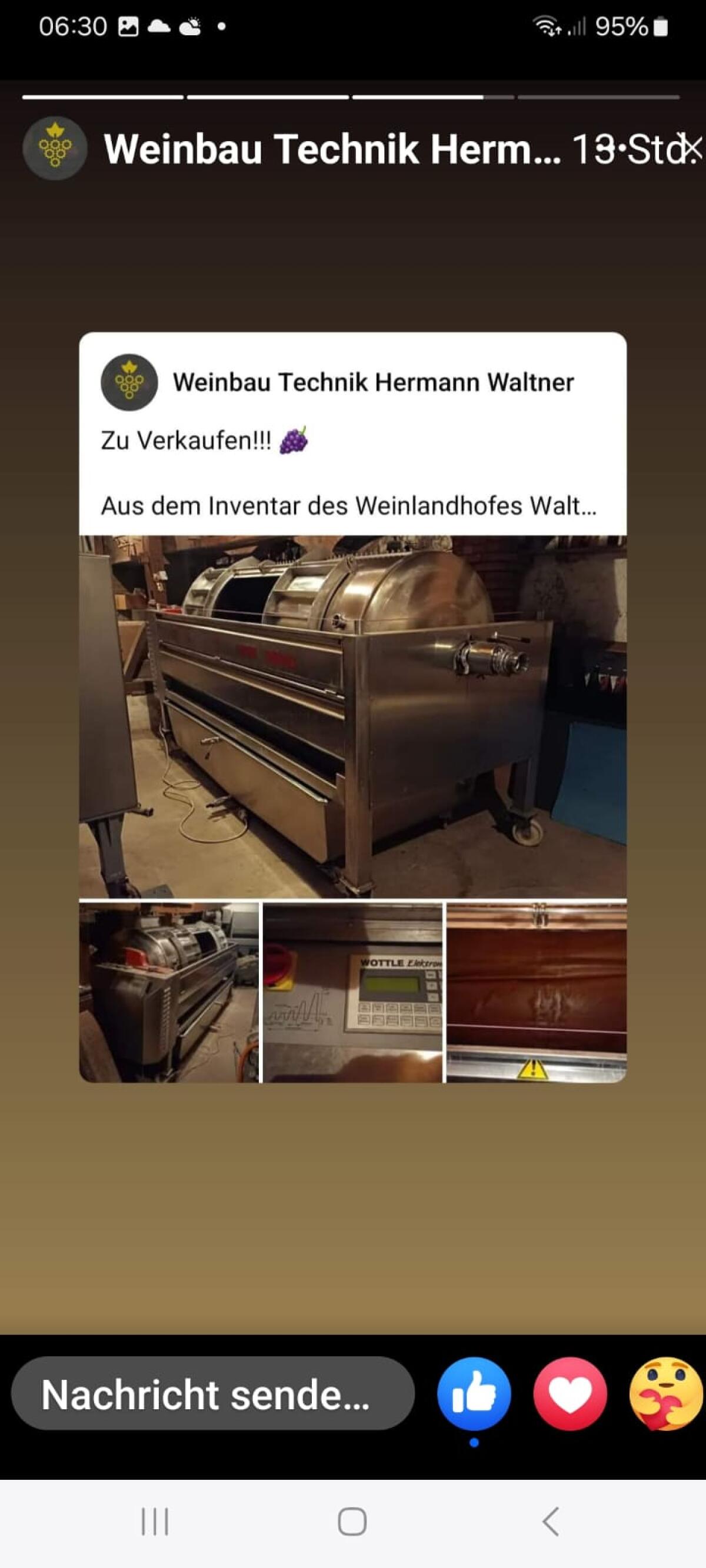This screenshot has height=1568, width=706.
Task: Tap the Nachricht senden message field
Action: 212,1394
